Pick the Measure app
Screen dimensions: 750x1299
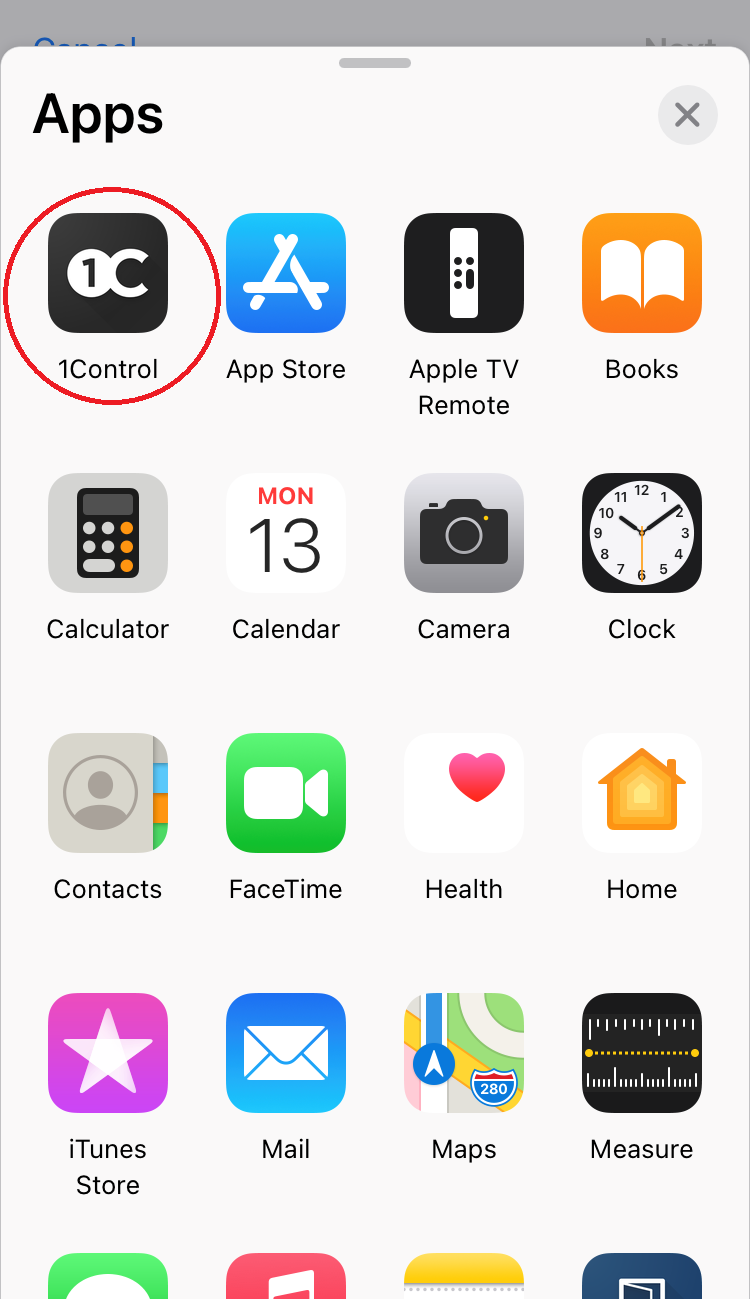(x=642, y=1053)
